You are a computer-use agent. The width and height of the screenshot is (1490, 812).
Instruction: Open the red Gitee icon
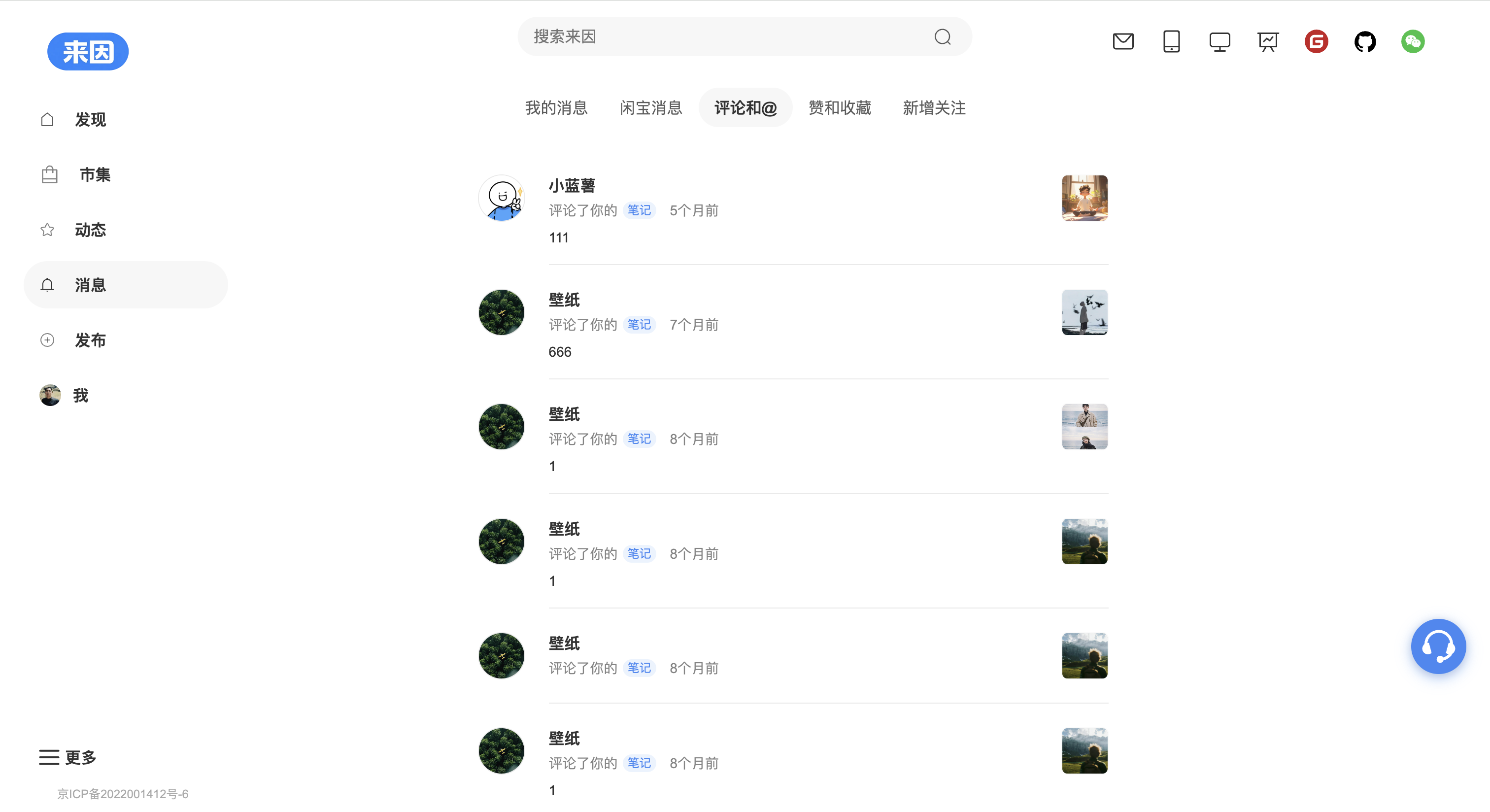[1316, 42]
